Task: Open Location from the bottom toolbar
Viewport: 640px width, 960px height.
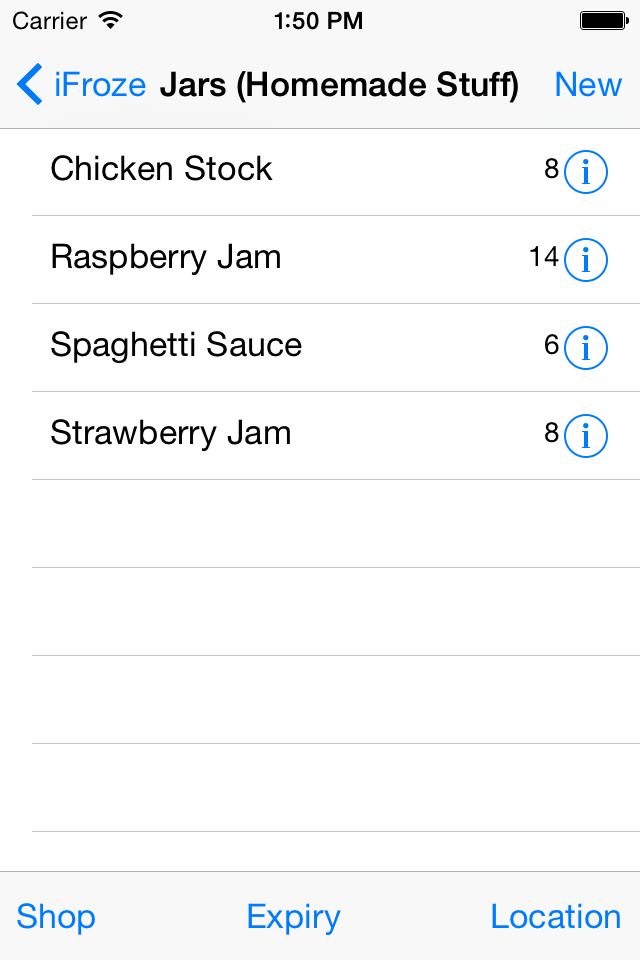Action: (x=556, y=917)
